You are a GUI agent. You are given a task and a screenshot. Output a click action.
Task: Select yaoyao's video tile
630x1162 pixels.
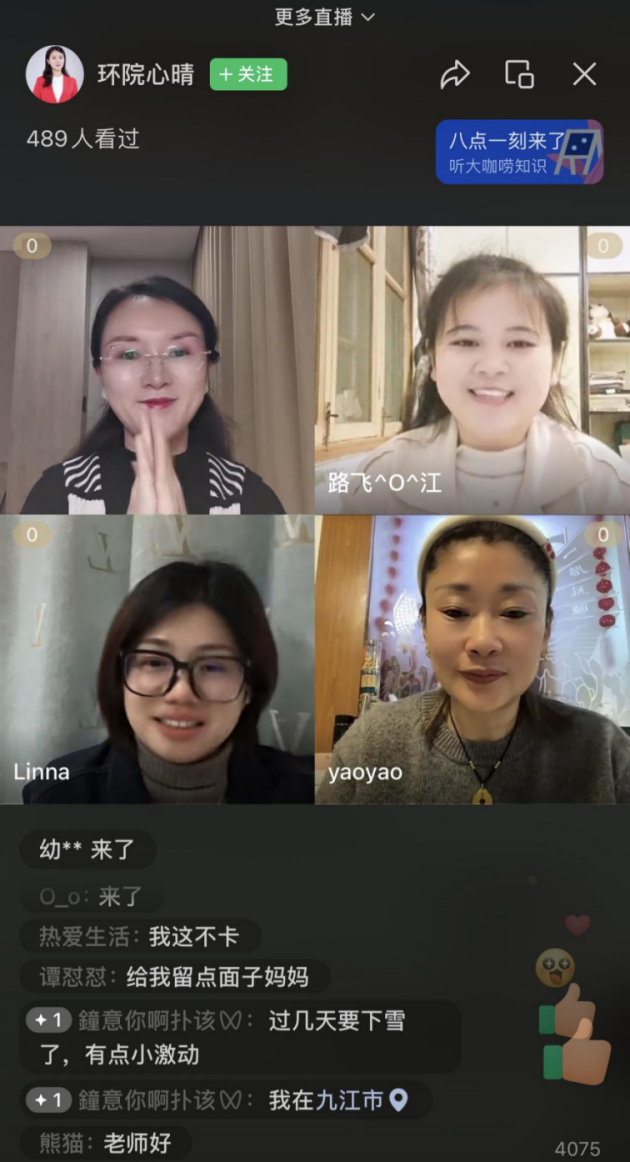[x=472, y=660]
